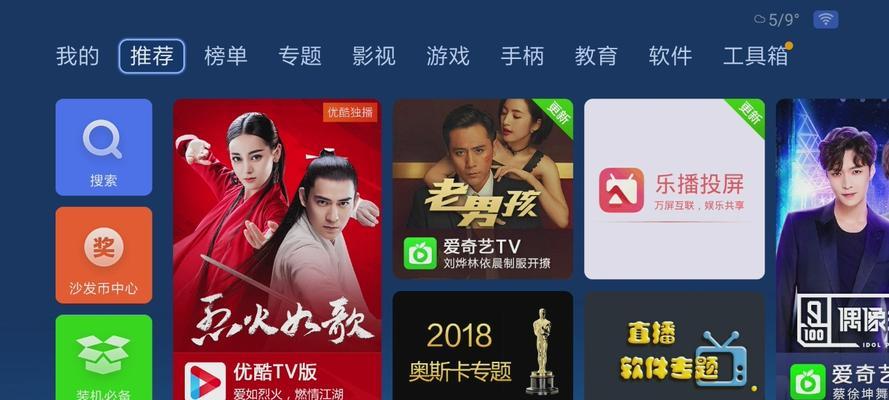This screenshot has width=889, height=400.
Task: Open the 偶像练习生 爱奇艺 card
Action: tap(832, 250)
